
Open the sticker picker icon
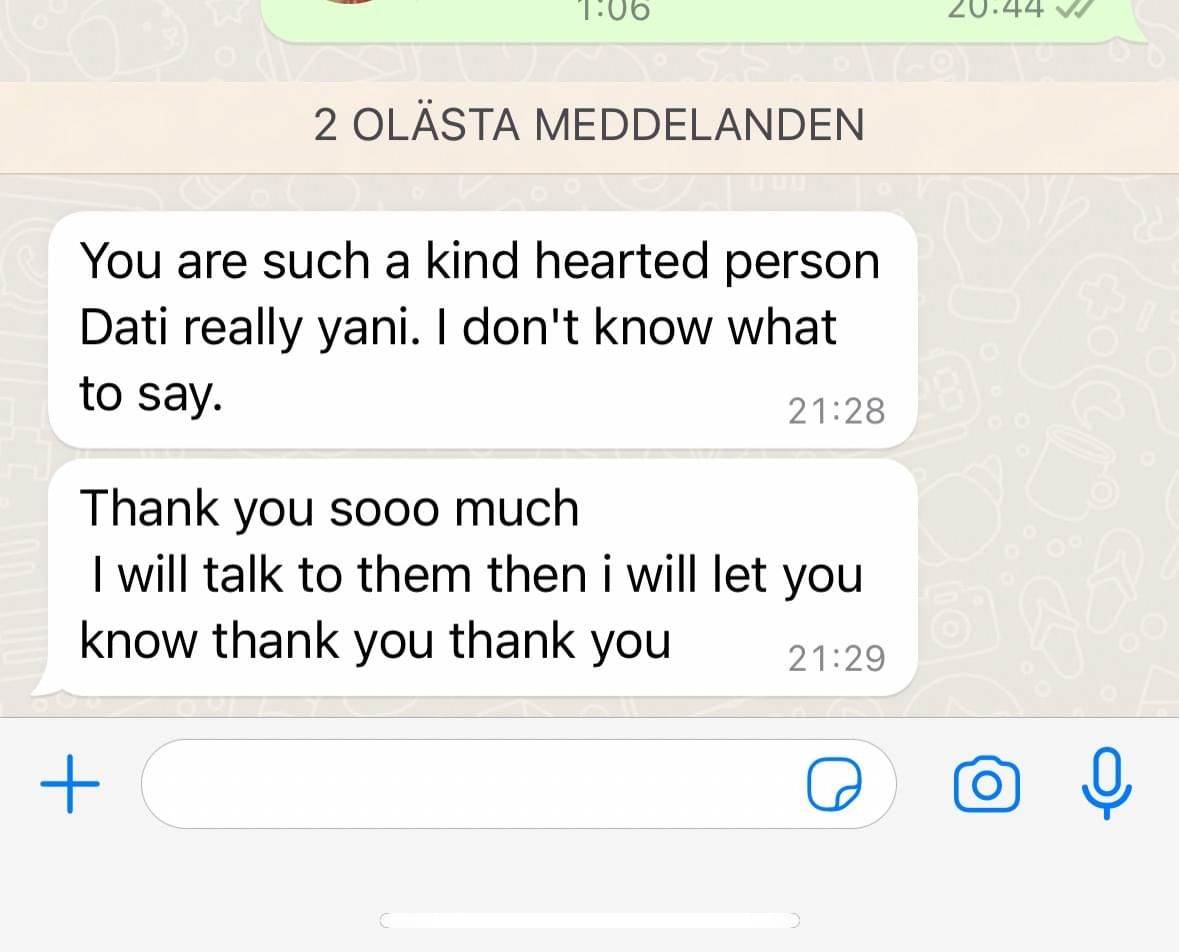tap(833, 784)
